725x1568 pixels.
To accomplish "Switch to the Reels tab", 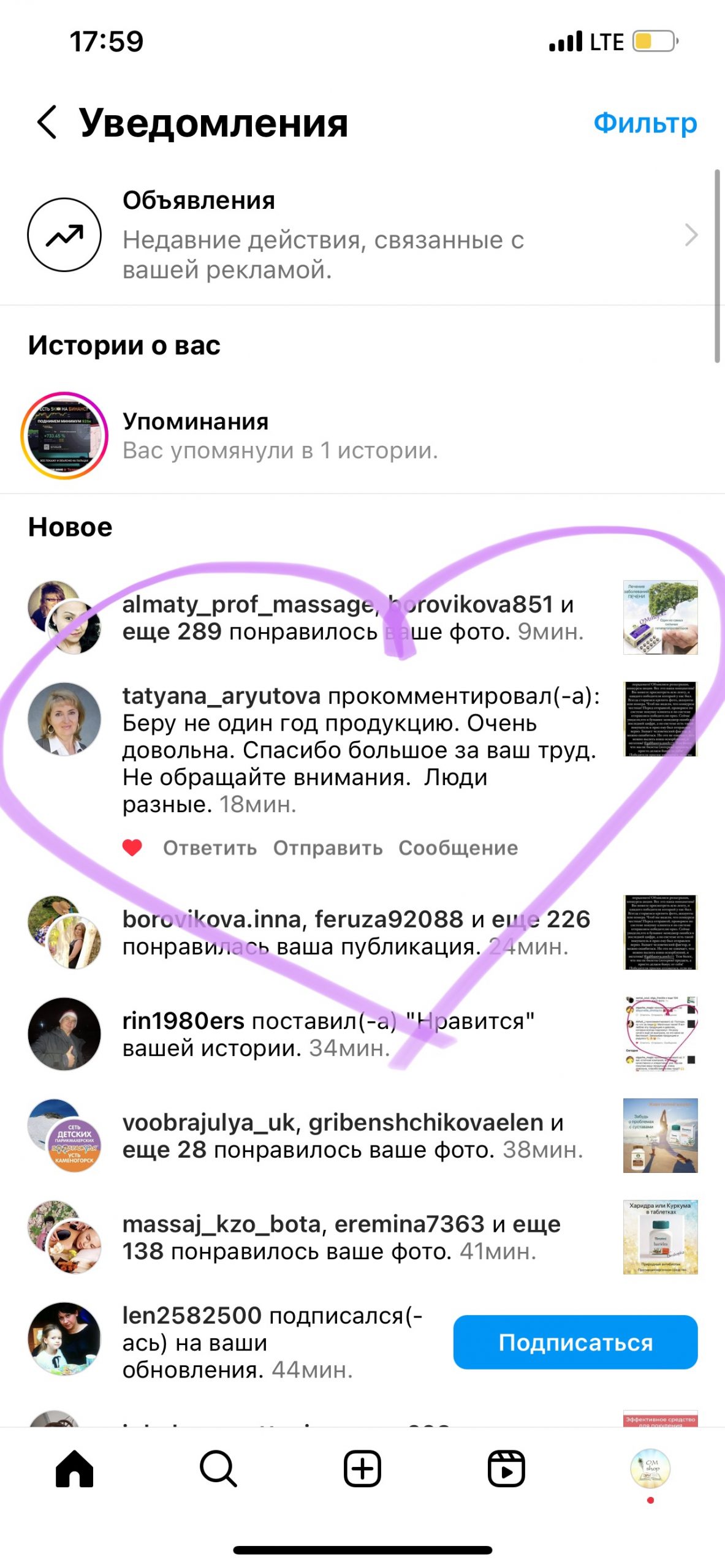I will [x=506, y=1469].
